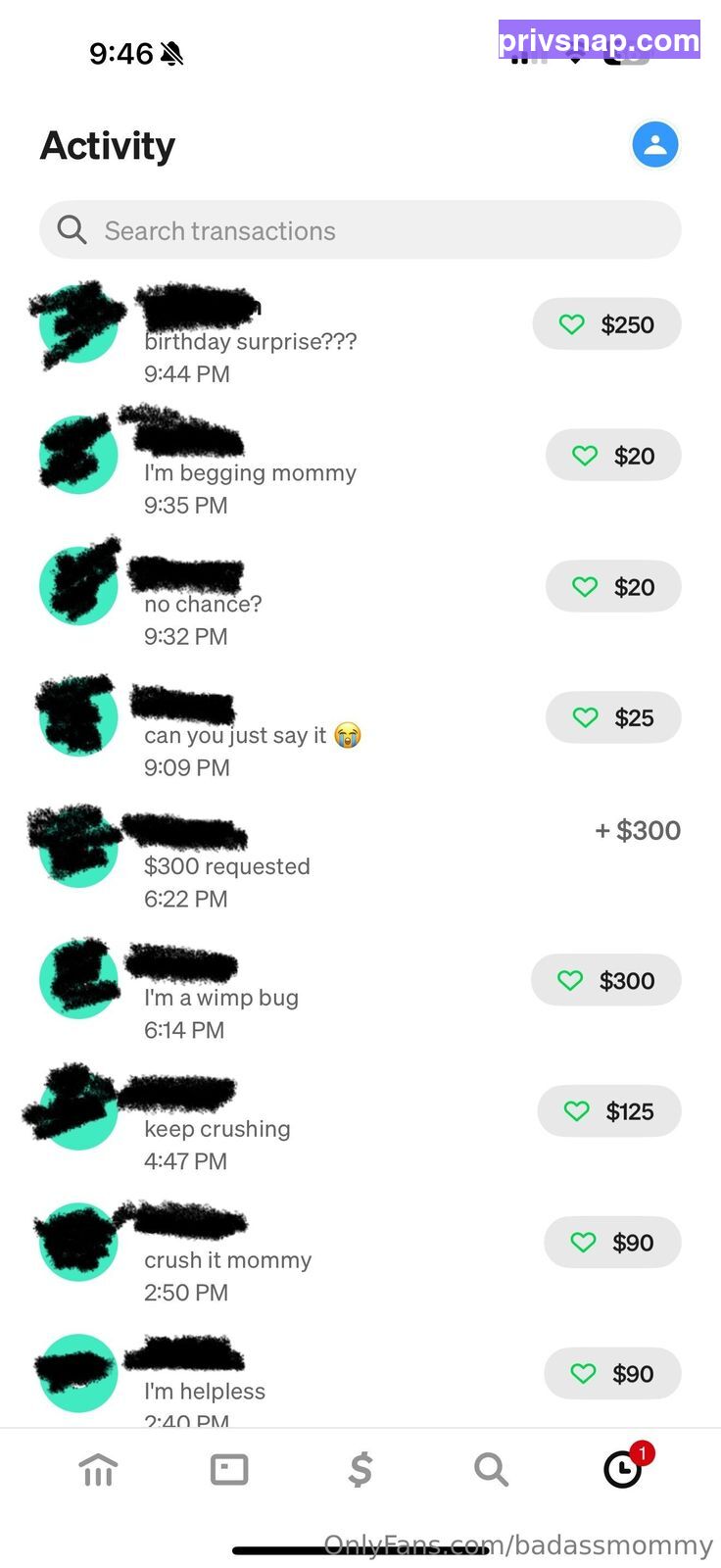Tap the Search transactions field
Image resolution: width=721 pixels, height=1568 pixels.
click(x=360, y=230)
